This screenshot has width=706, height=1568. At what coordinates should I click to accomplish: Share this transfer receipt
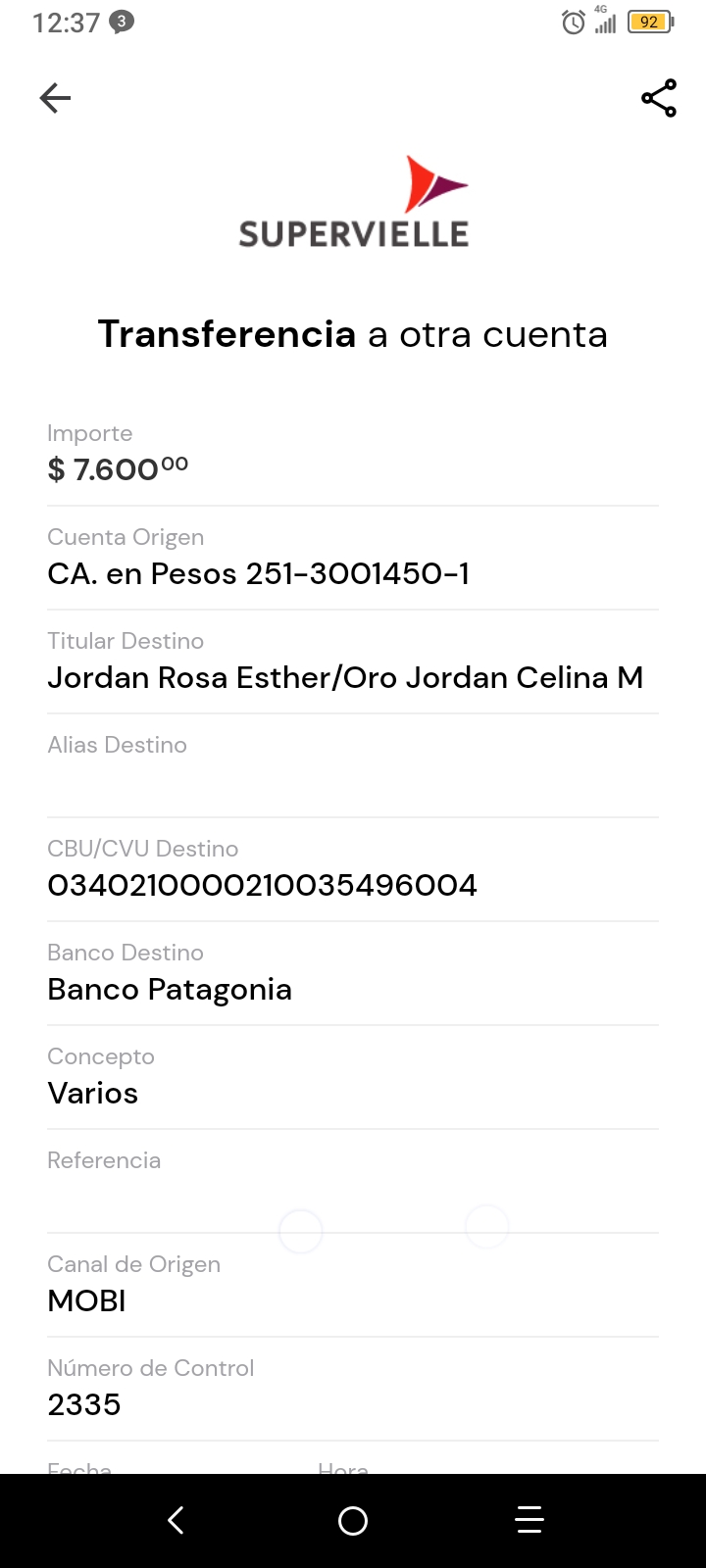click(659, 98)
